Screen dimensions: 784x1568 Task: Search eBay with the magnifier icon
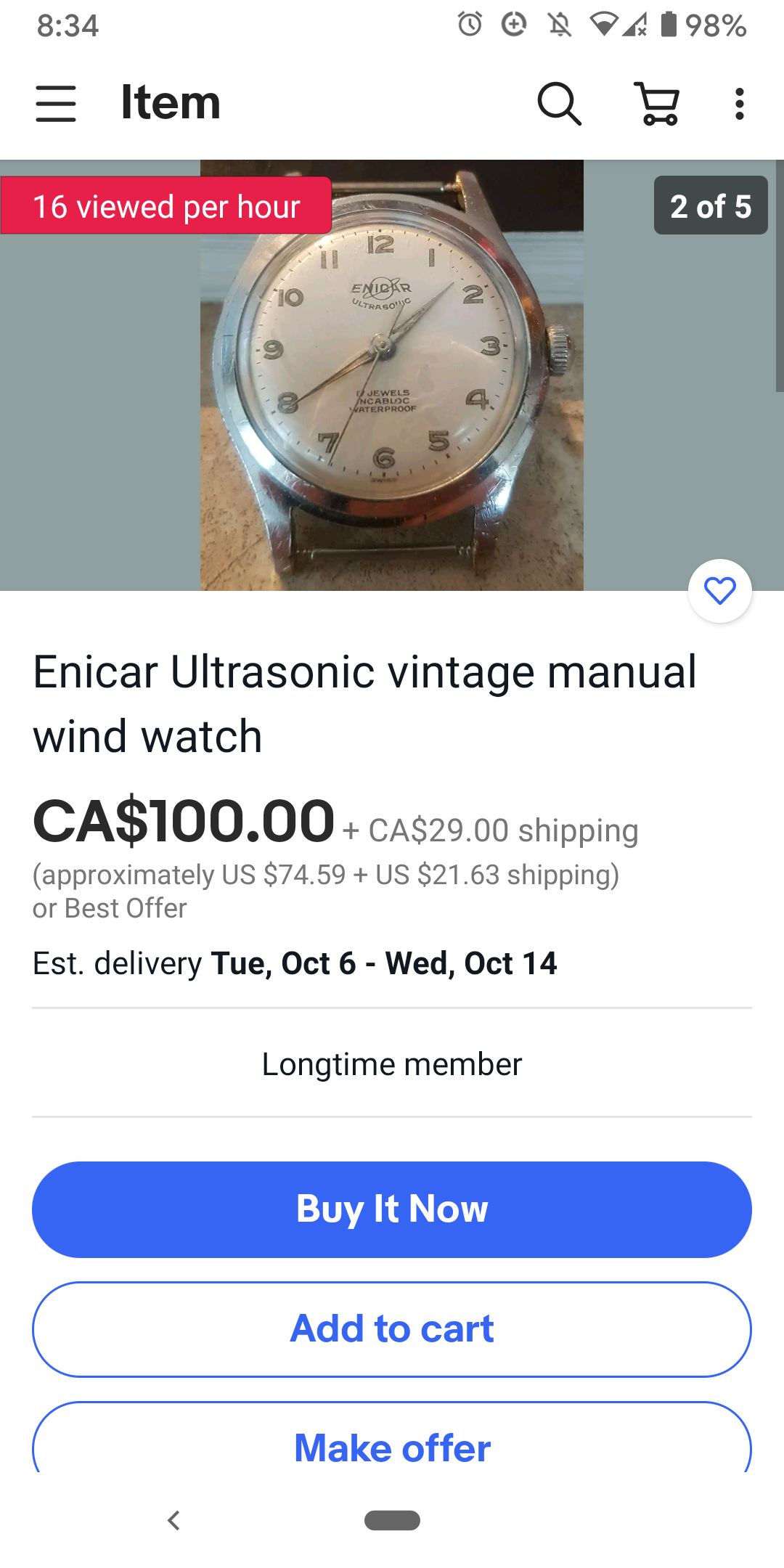(559, 104)
